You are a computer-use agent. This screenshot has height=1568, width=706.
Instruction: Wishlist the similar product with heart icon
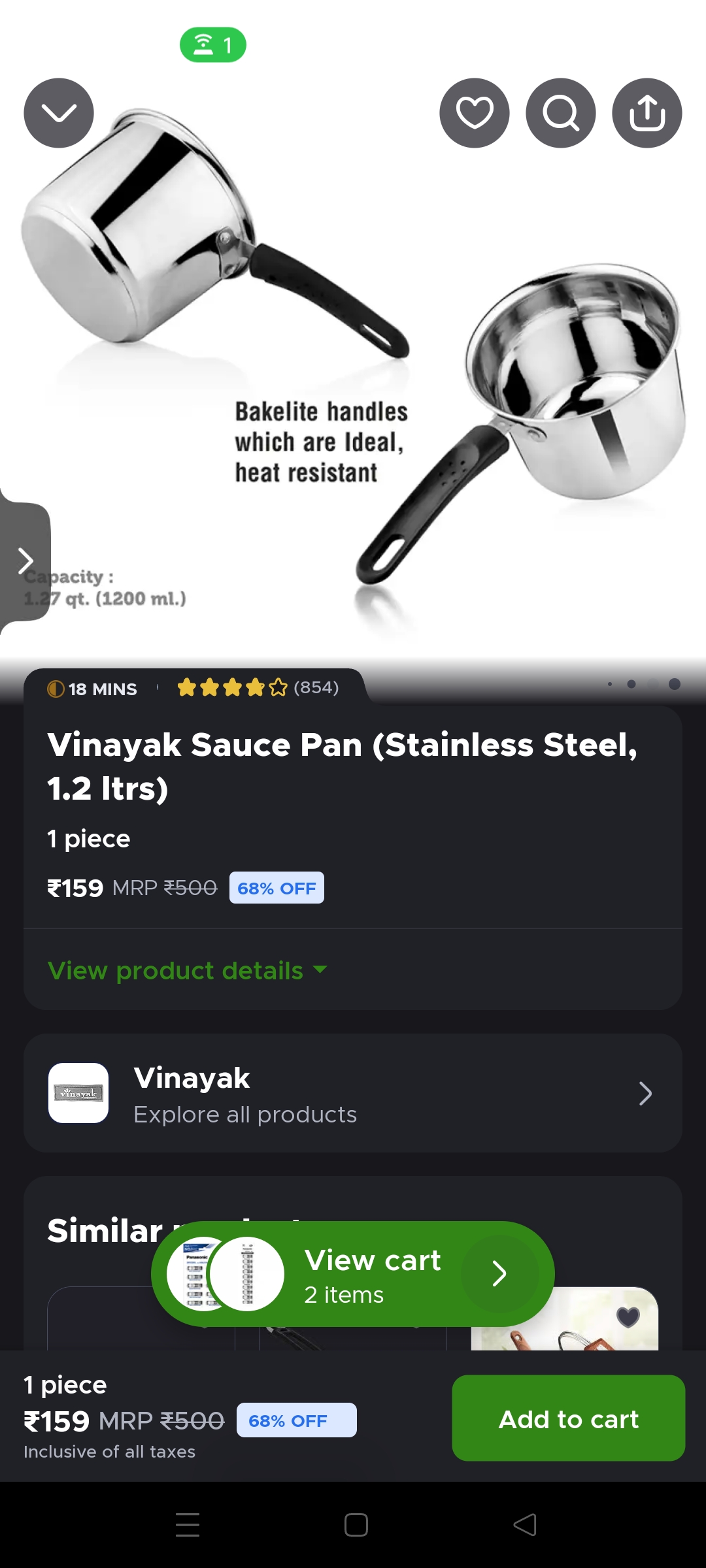[628, 1316]
